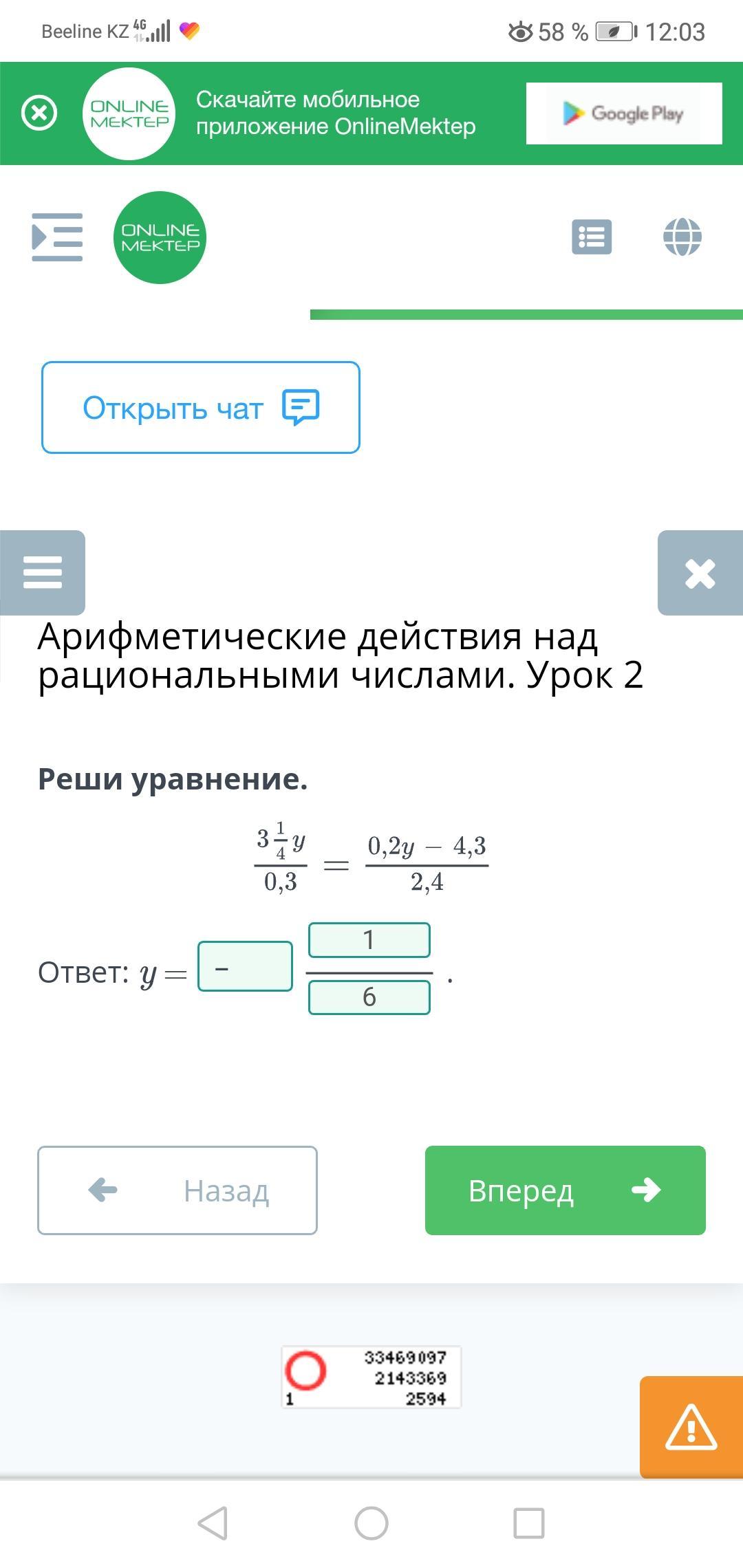The width and height of the screenshot is (743, 1568).
Task: Close the lesson with the X button
Action: point(700,573)
